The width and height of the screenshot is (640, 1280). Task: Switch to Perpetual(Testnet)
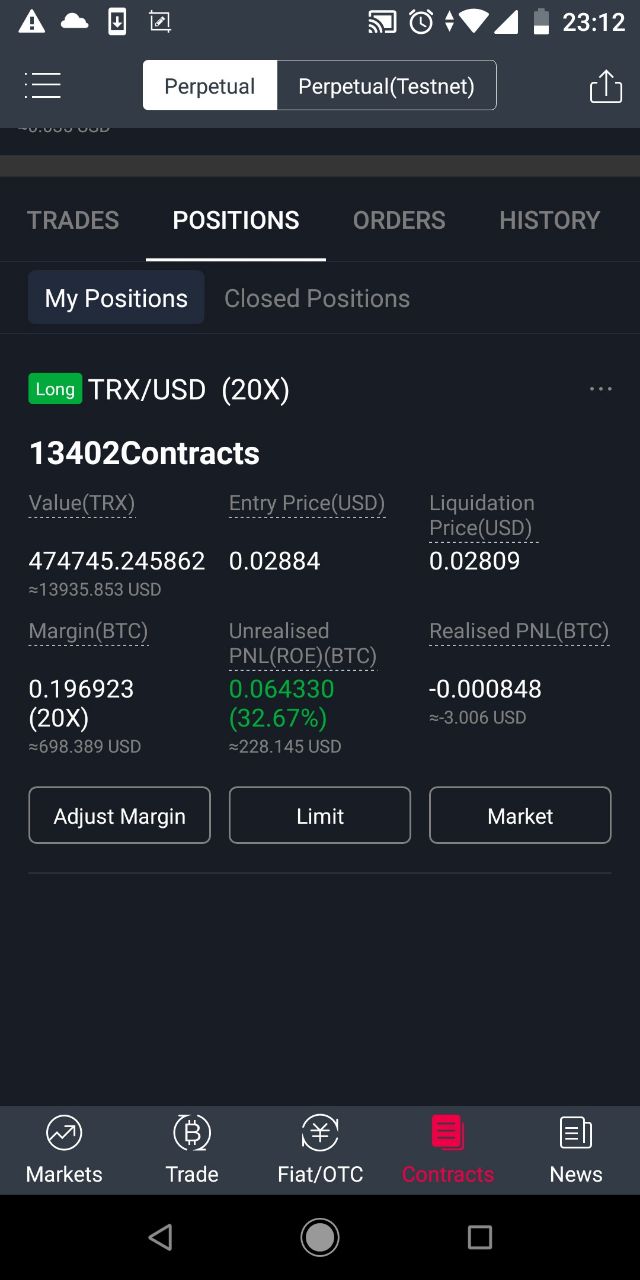[386, 86]
